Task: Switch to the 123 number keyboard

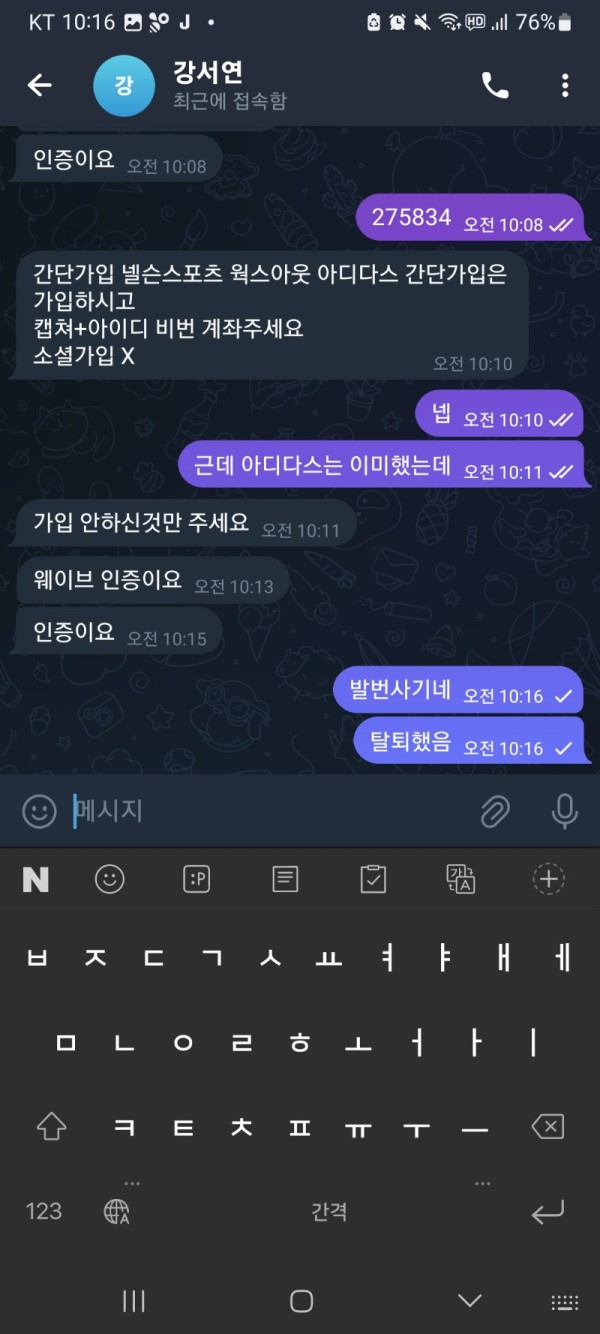Action: [43, 1211]
